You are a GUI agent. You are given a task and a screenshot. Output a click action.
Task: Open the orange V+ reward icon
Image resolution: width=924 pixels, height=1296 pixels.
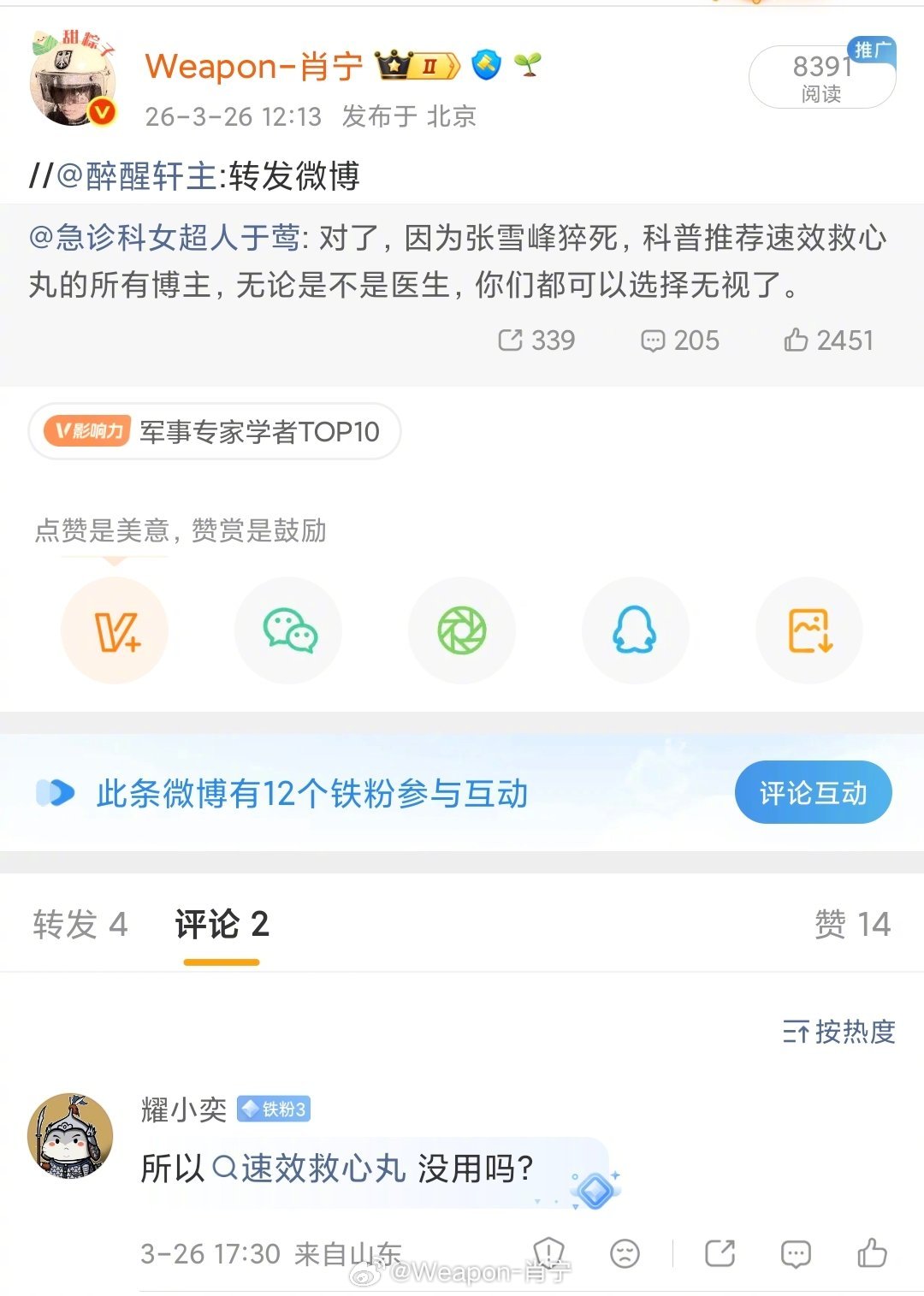coord(115,630)
